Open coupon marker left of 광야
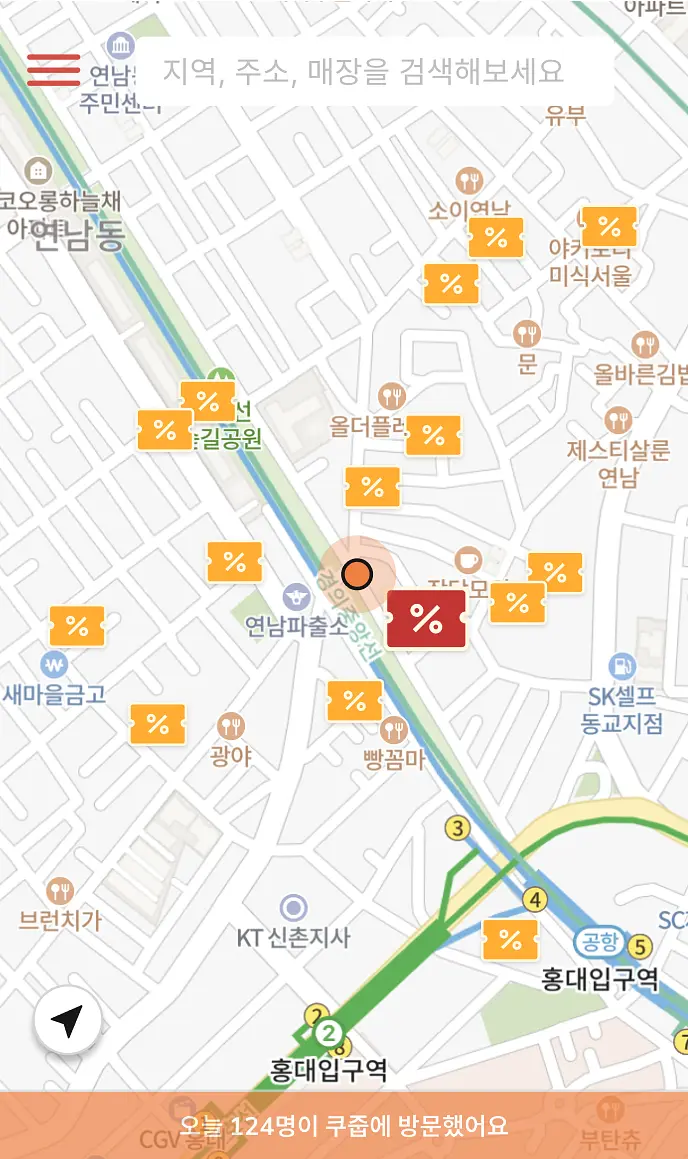Image resolution: width=688 pixels, height=1159 pixels. pyautogui.click(x=157, y=724)
